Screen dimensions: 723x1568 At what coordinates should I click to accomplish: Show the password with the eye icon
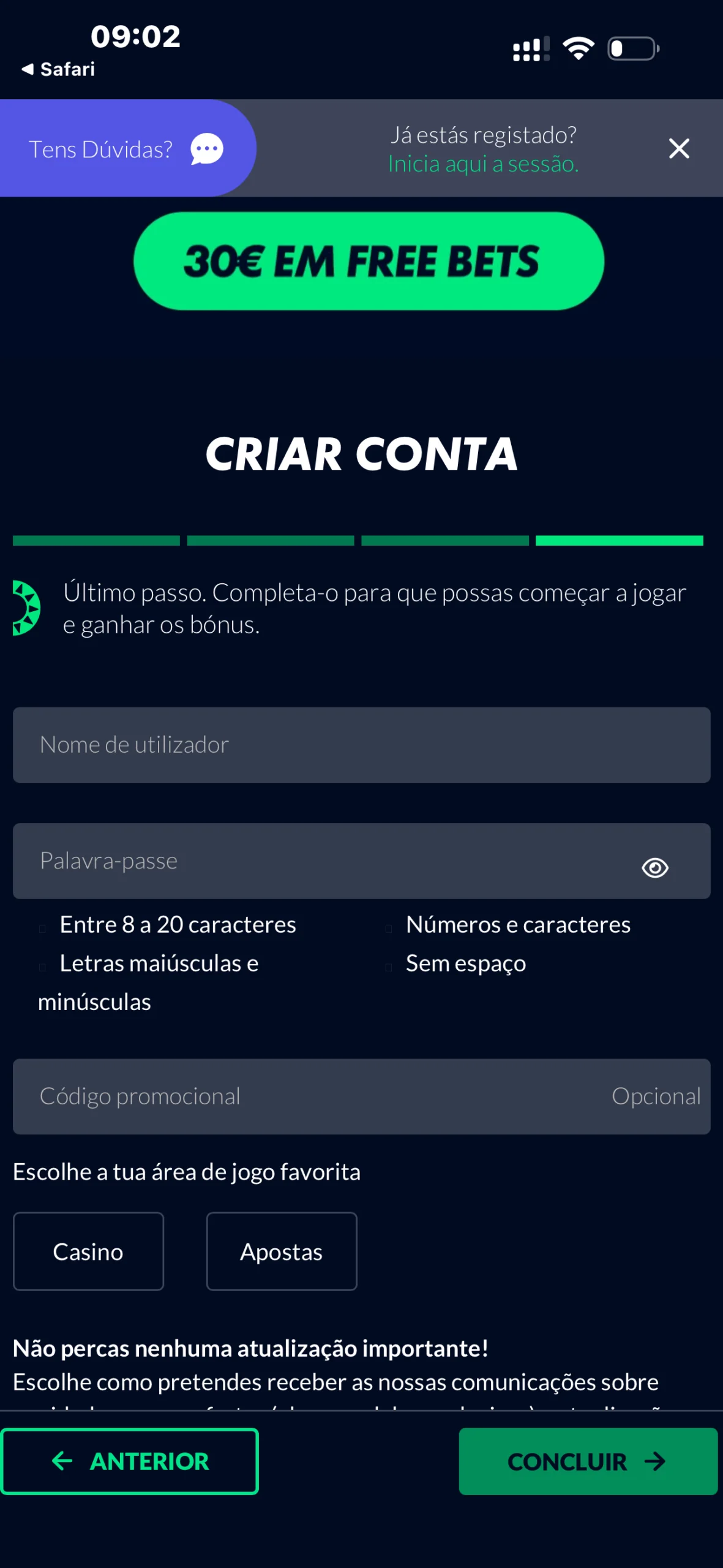click(x=654, y=867)
